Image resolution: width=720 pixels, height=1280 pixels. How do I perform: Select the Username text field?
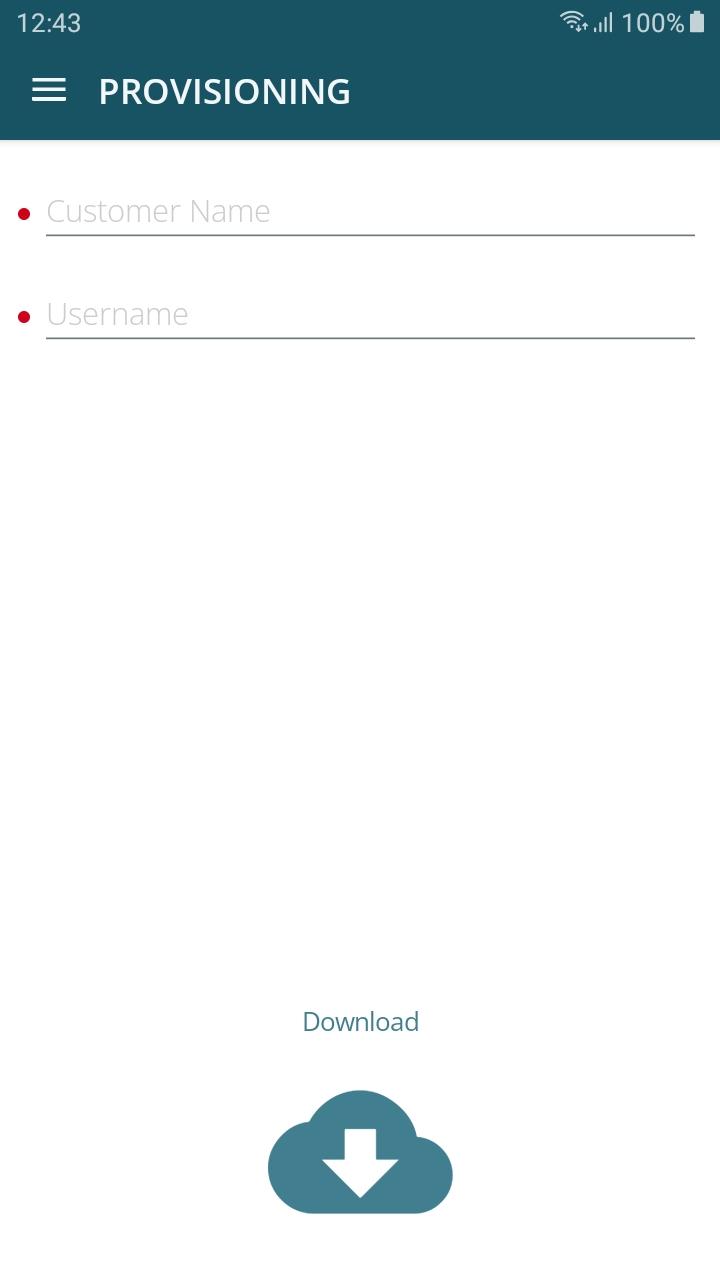click(370, 314)
